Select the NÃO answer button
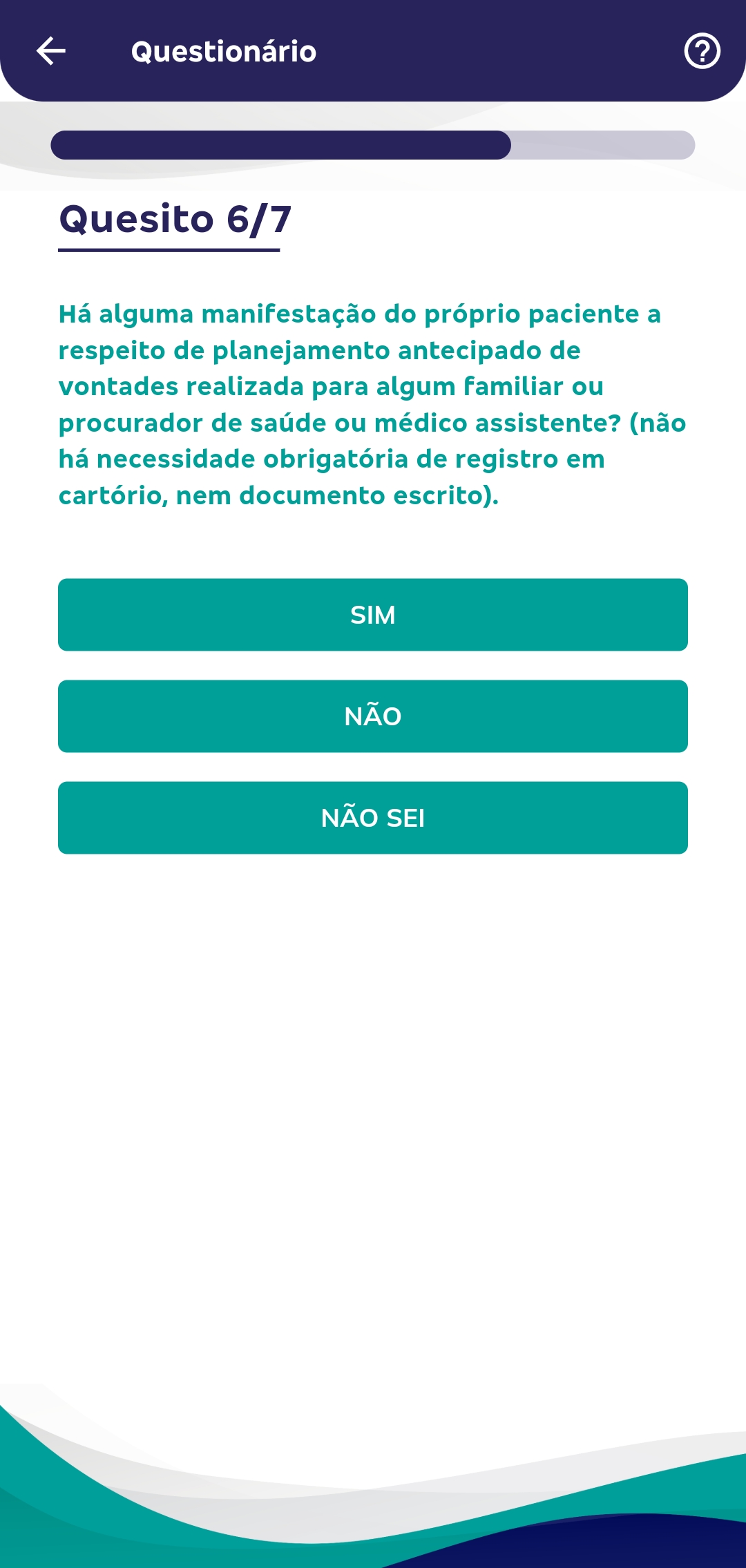 (373, 716)
